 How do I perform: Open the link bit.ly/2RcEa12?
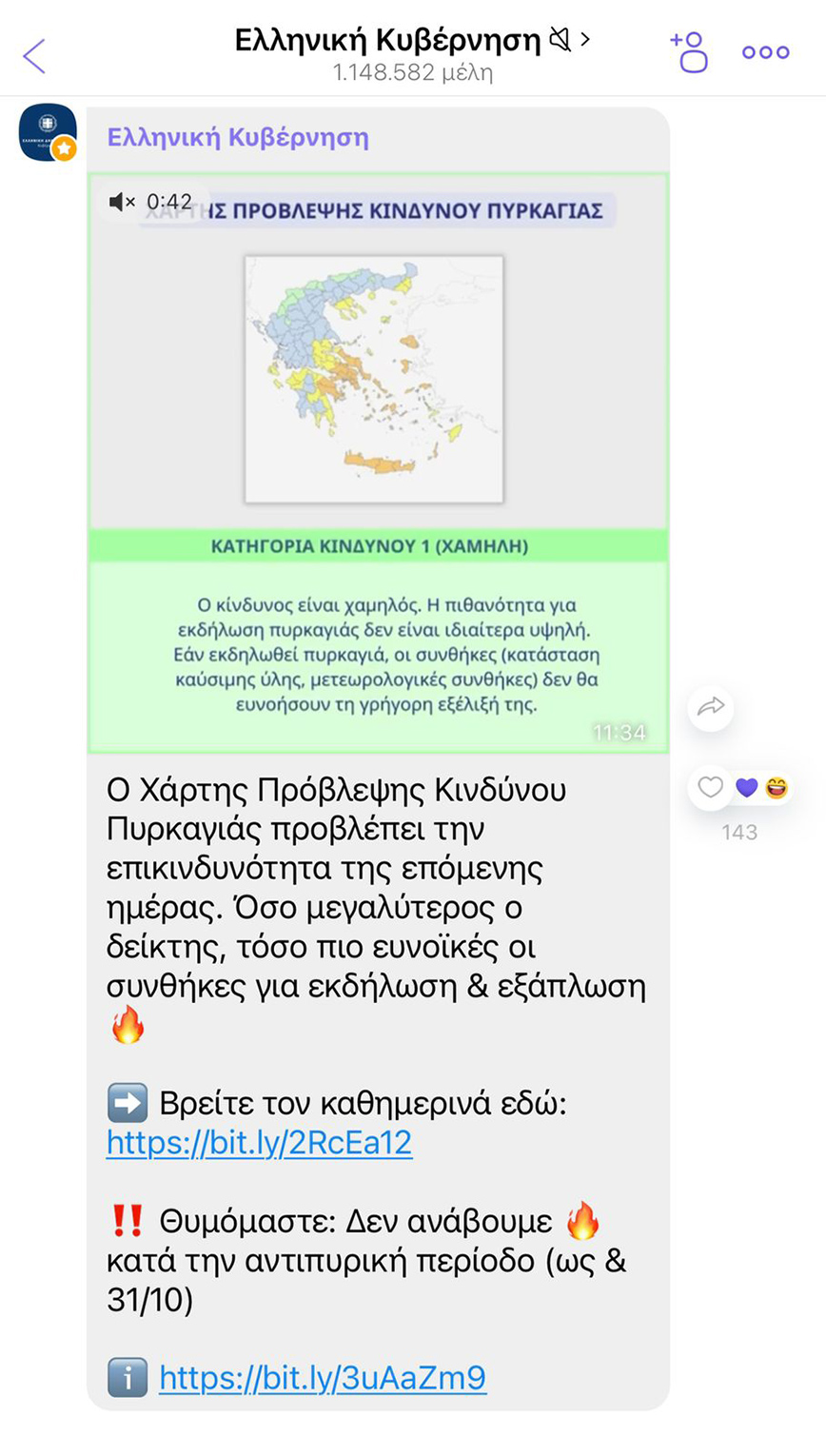click(x=259, y=1143)
